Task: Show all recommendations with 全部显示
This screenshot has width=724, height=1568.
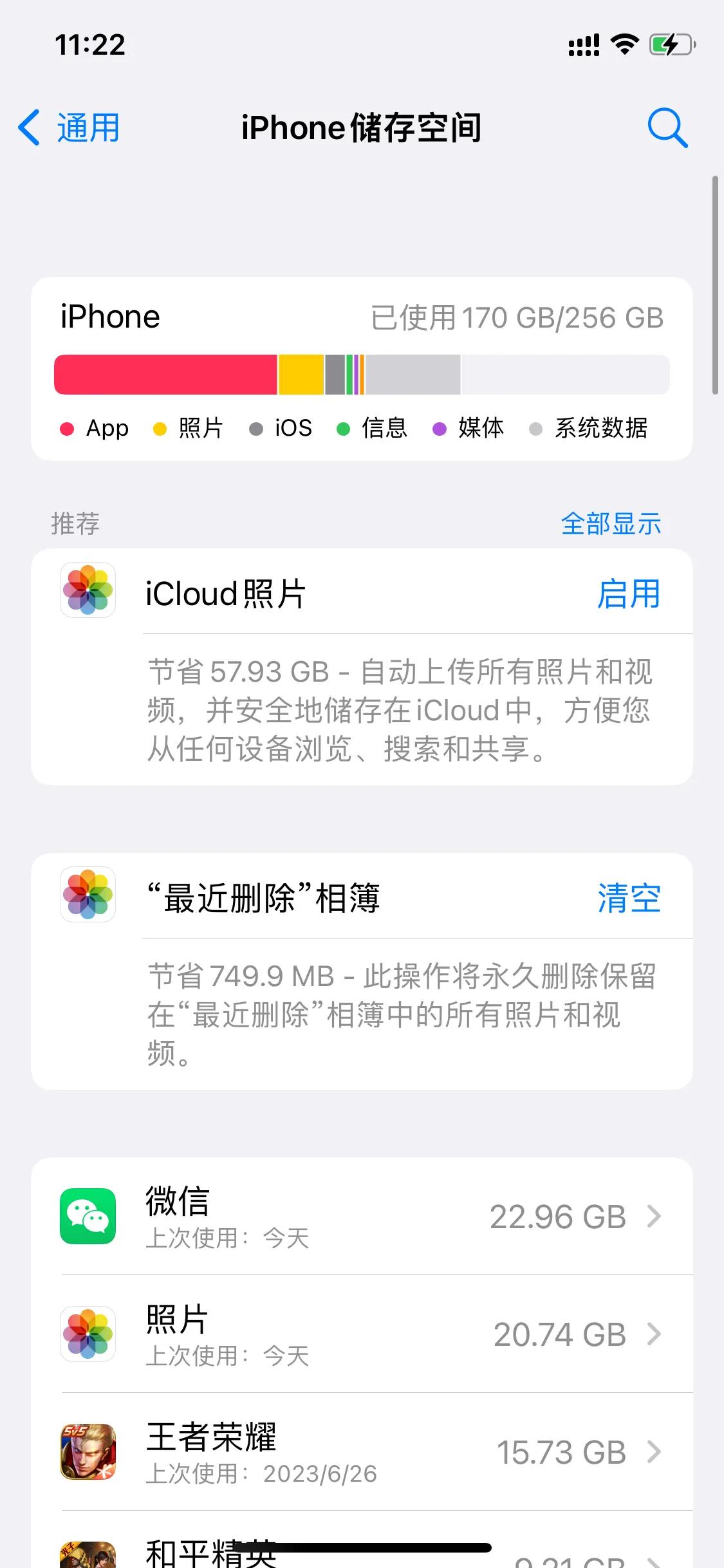Action: point(612,524)
